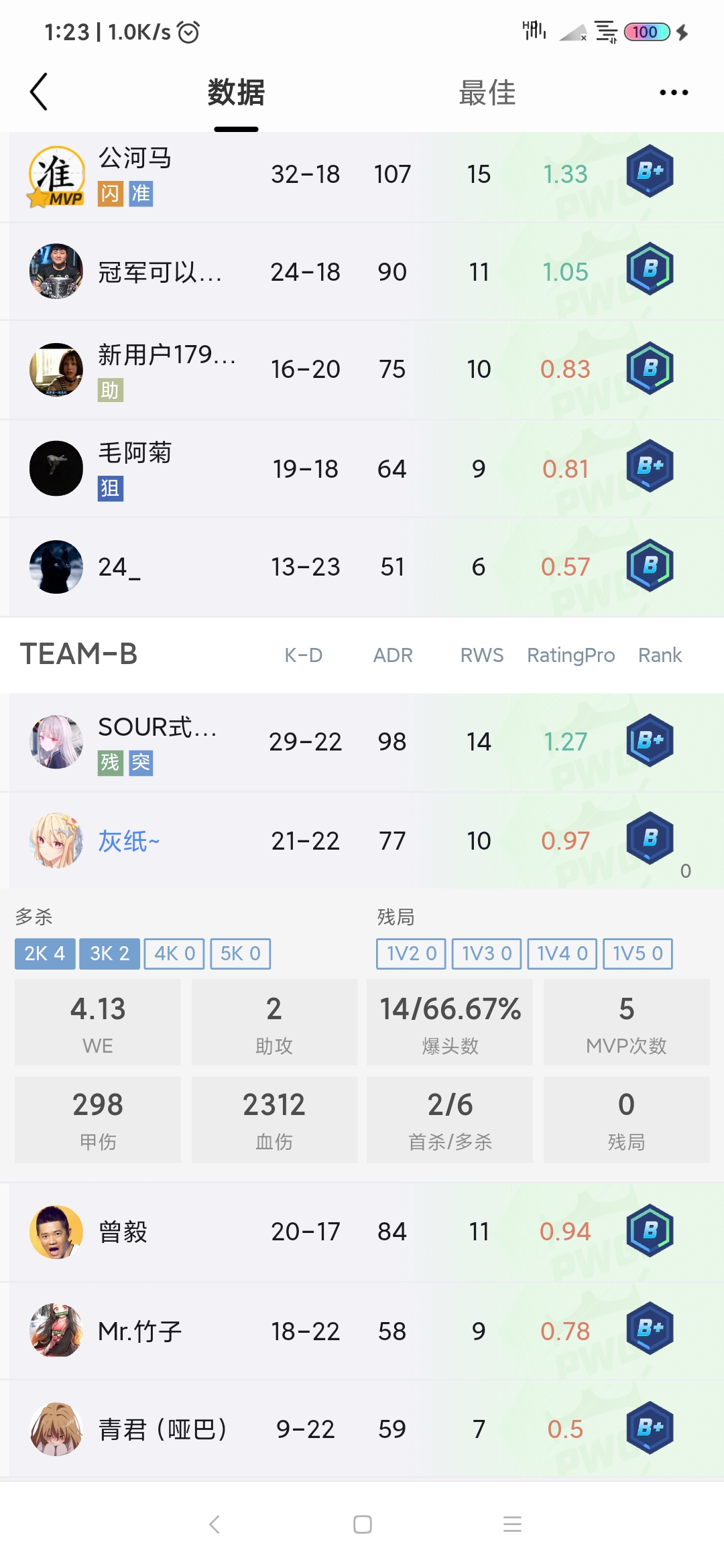The height and width of the screenshot is (1568, 724).
Task: Open player 24_ details
Action: point(362,567)
